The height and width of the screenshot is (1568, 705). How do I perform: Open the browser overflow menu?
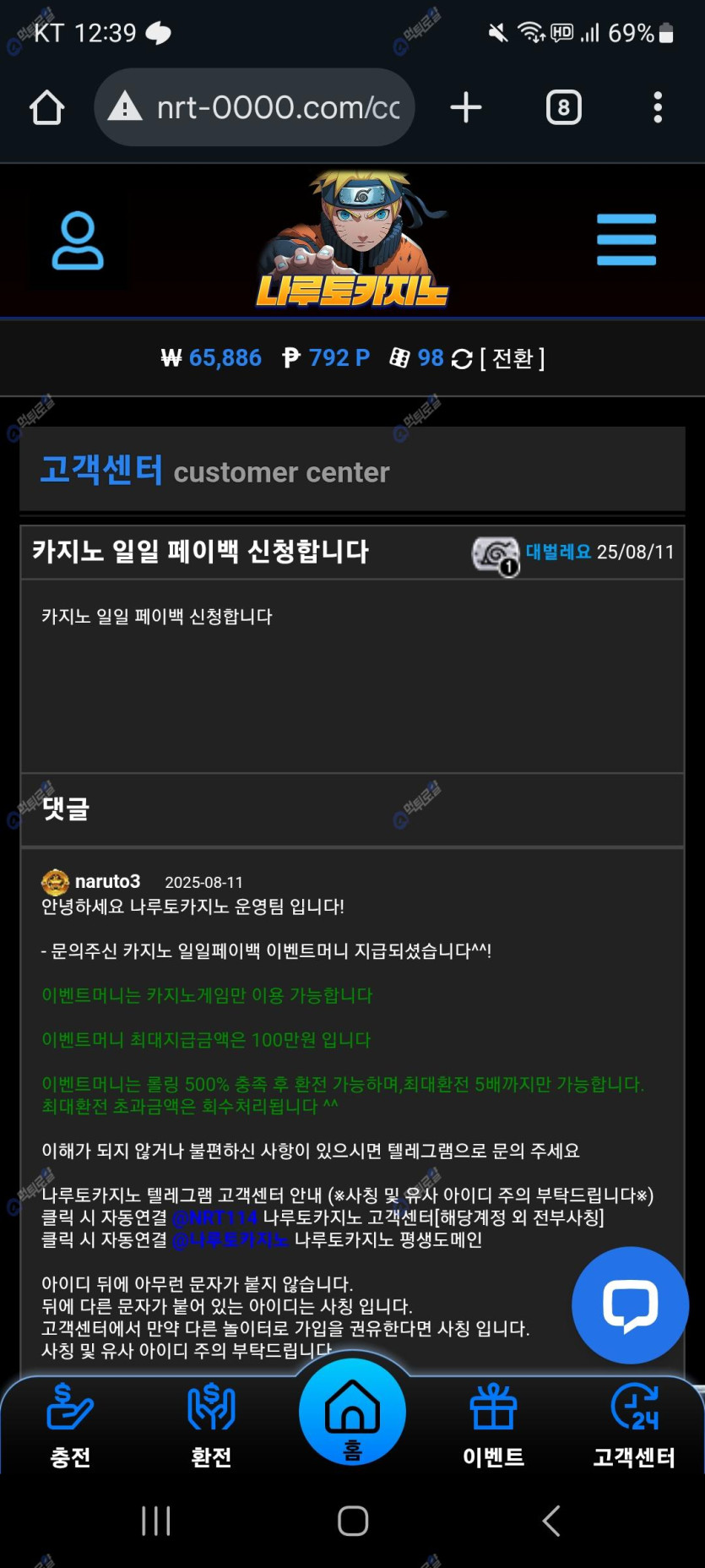tap(658, 107)
